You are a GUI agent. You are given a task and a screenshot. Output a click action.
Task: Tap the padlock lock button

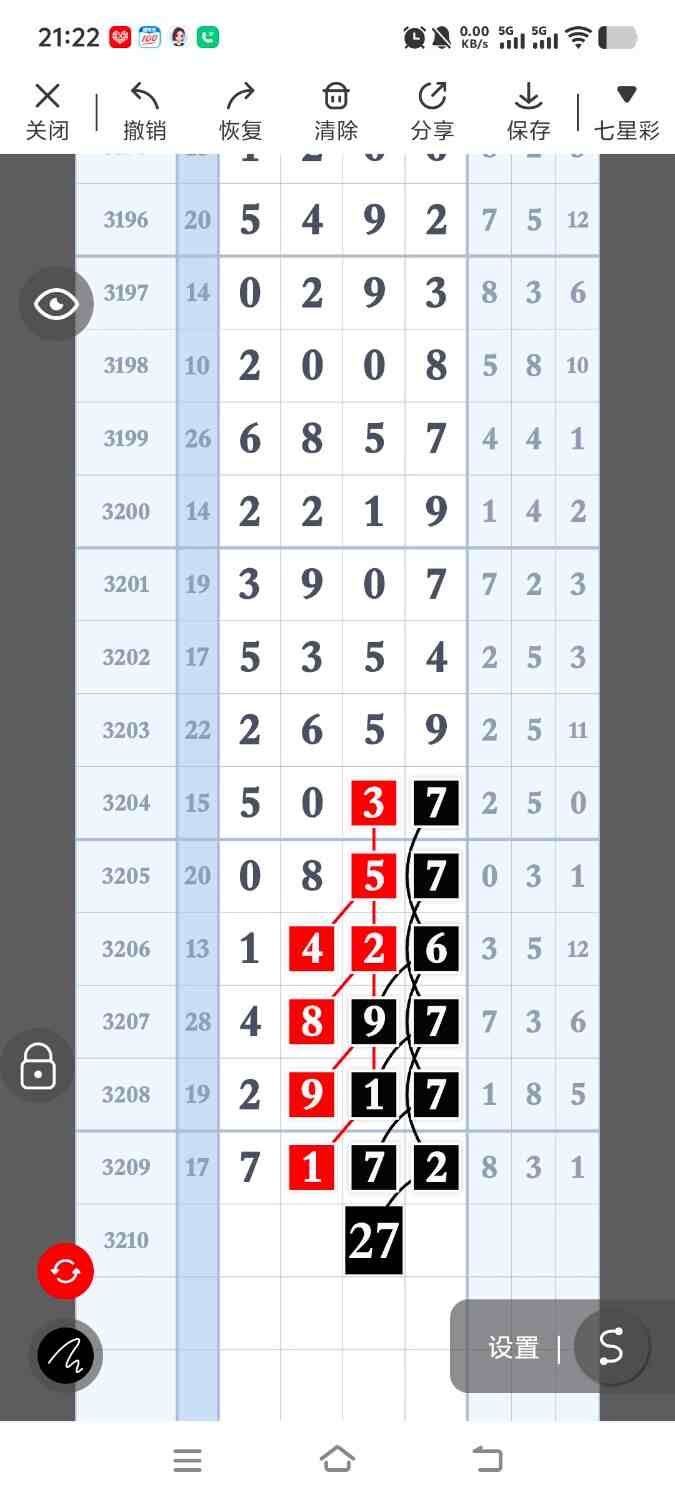[38, 1066]
